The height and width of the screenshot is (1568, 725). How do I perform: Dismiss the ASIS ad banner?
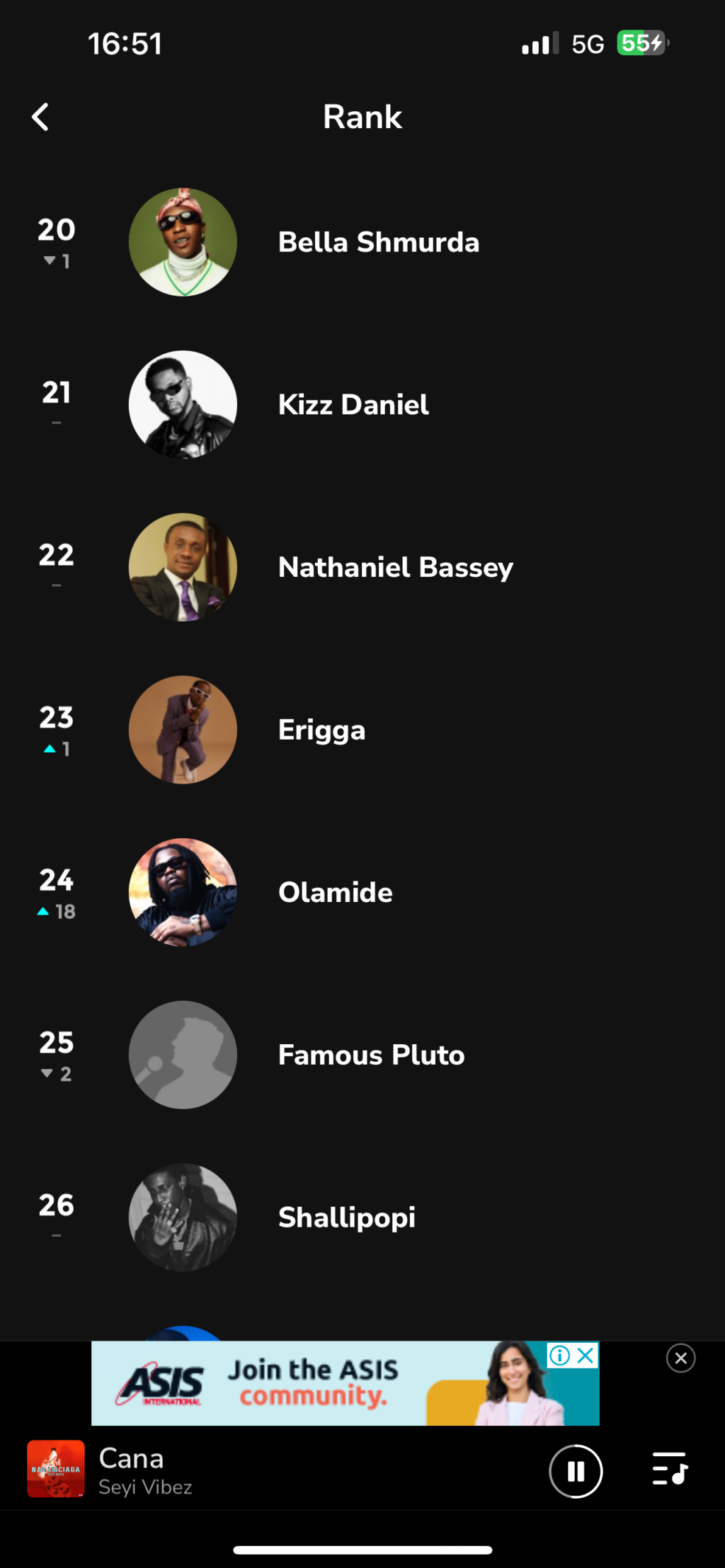680,1358
